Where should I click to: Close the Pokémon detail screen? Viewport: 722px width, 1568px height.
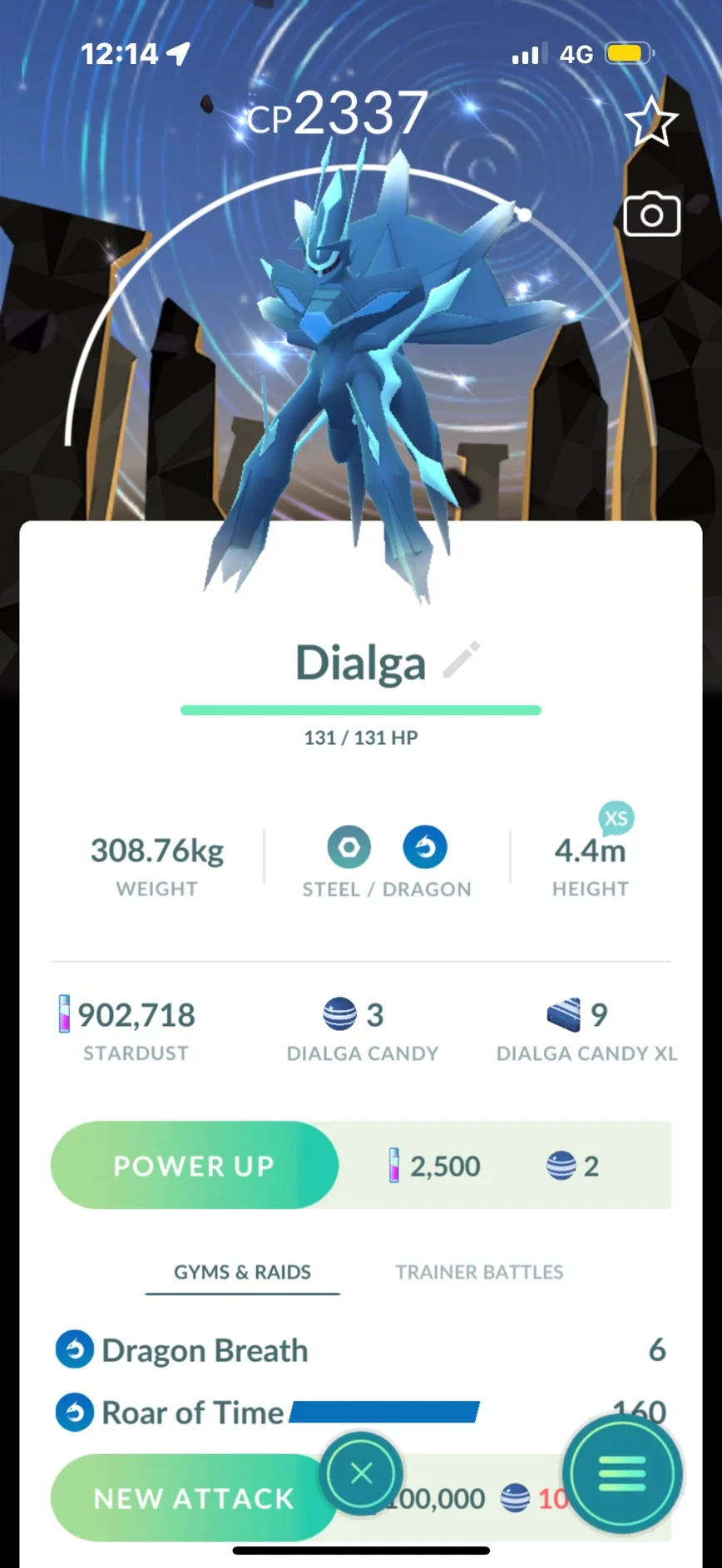(x=361, y=1474)
